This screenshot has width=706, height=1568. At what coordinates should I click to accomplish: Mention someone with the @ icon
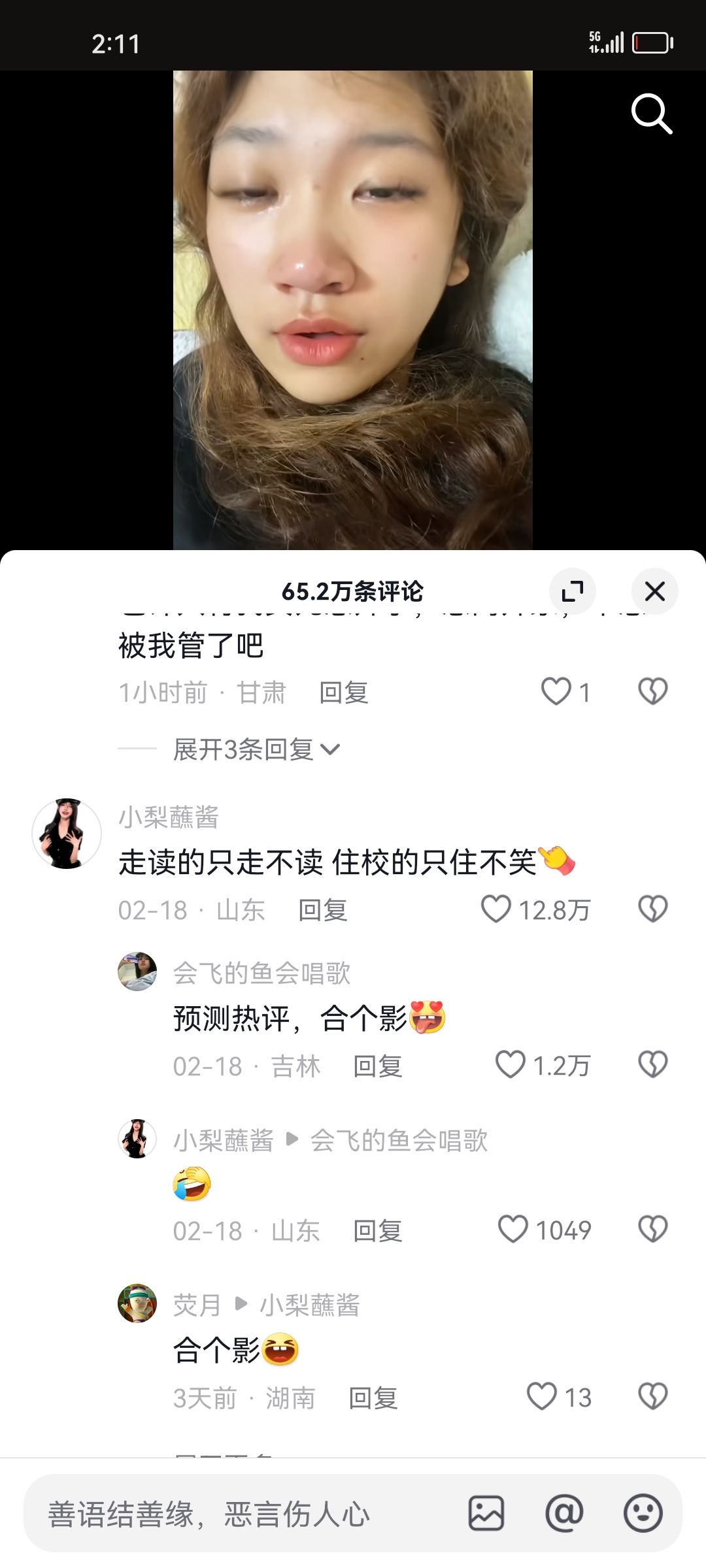point(564,1513)
